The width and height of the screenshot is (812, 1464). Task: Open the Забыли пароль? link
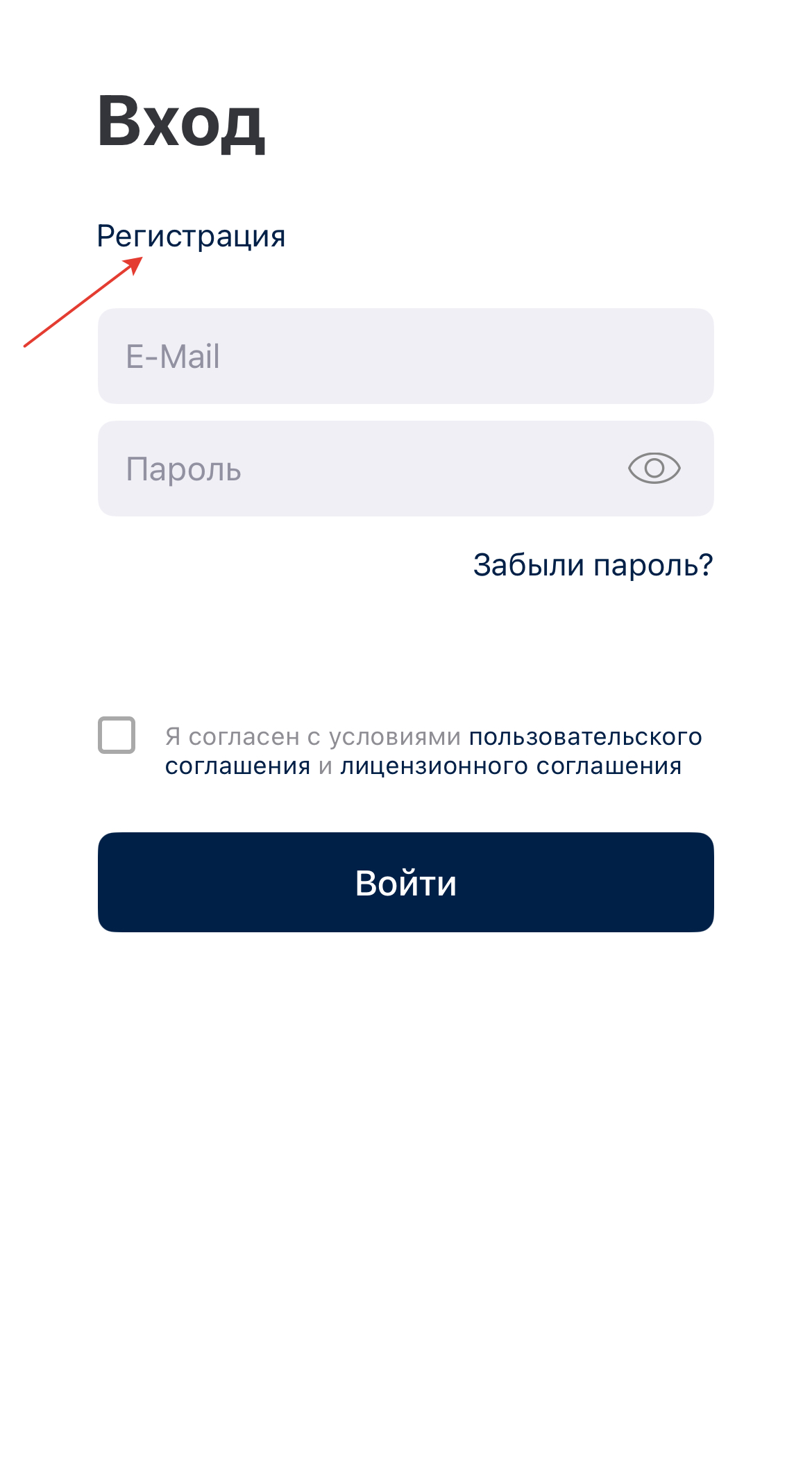593,565
